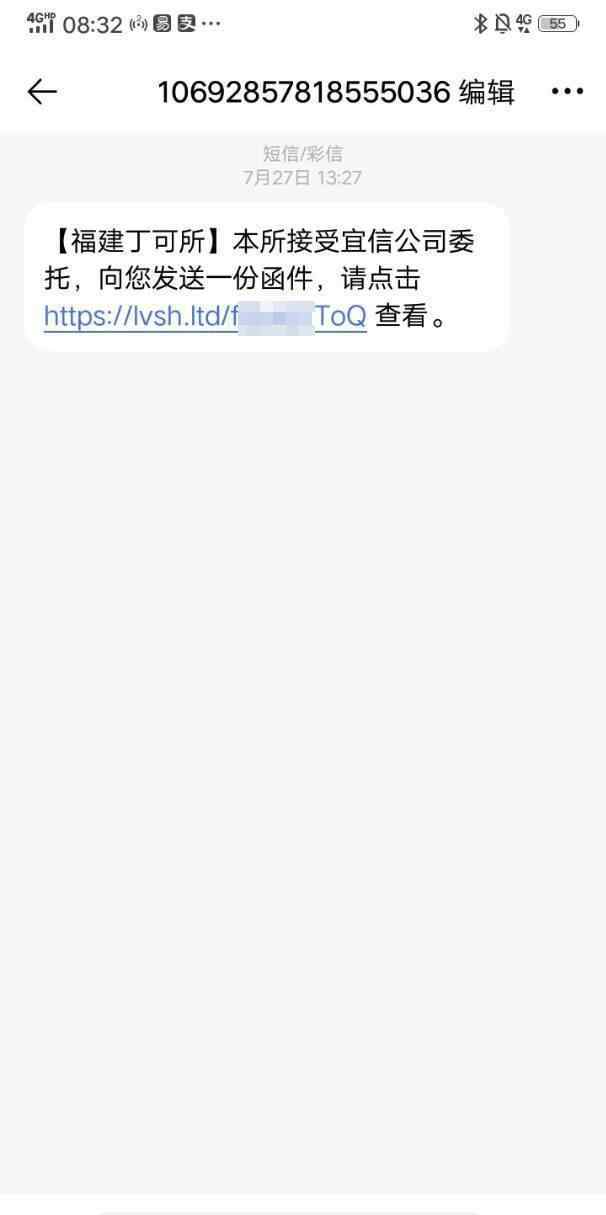Go back using the top-left arrow
Viewport: 606px width, 1215px height.
pos(42,92)
